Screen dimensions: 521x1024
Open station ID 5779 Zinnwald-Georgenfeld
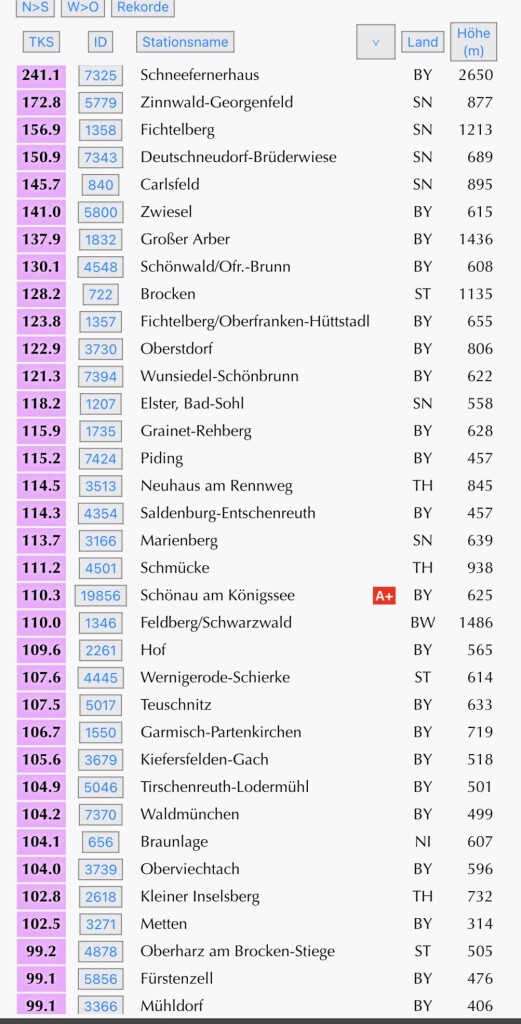click(x=101, y=103)
